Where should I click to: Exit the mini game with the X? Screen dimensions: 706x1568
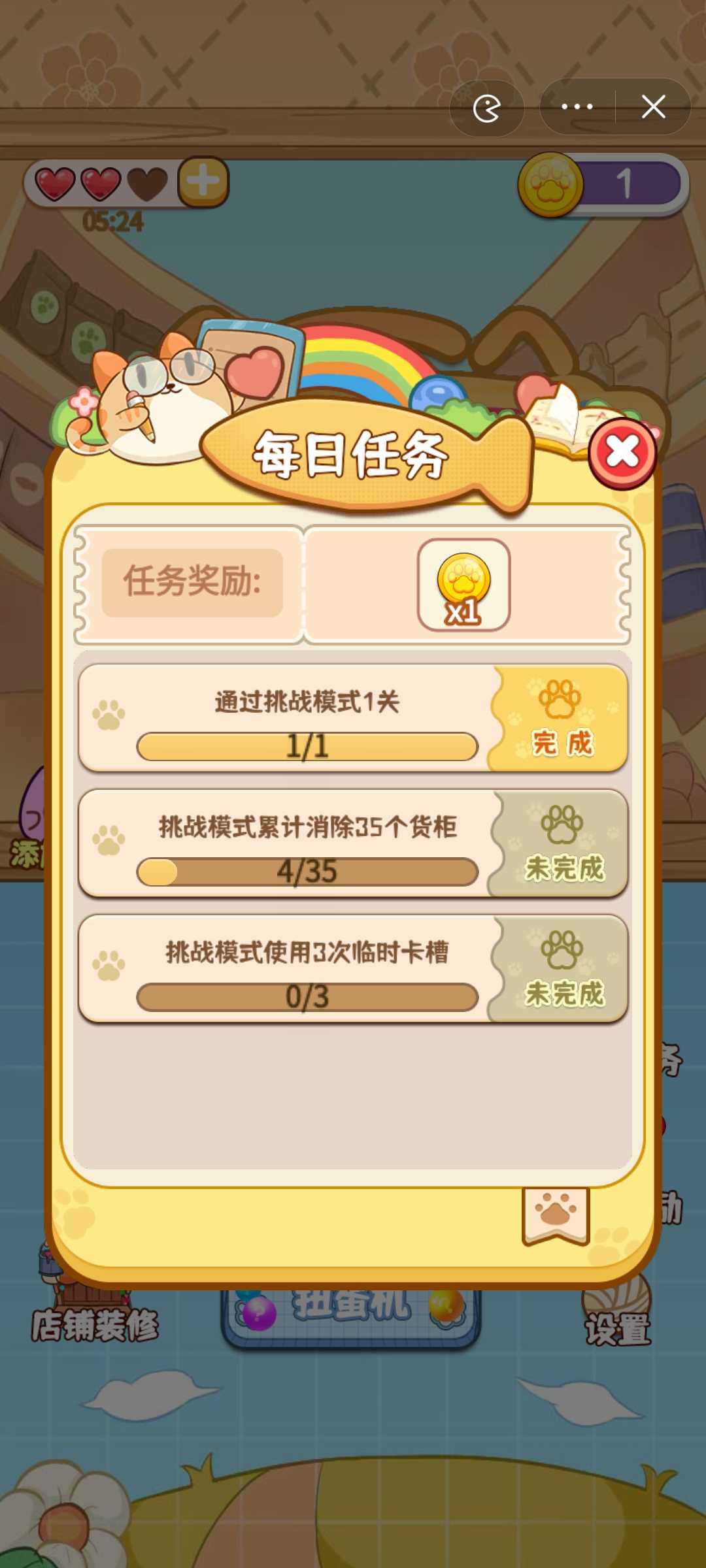[653, 106]
